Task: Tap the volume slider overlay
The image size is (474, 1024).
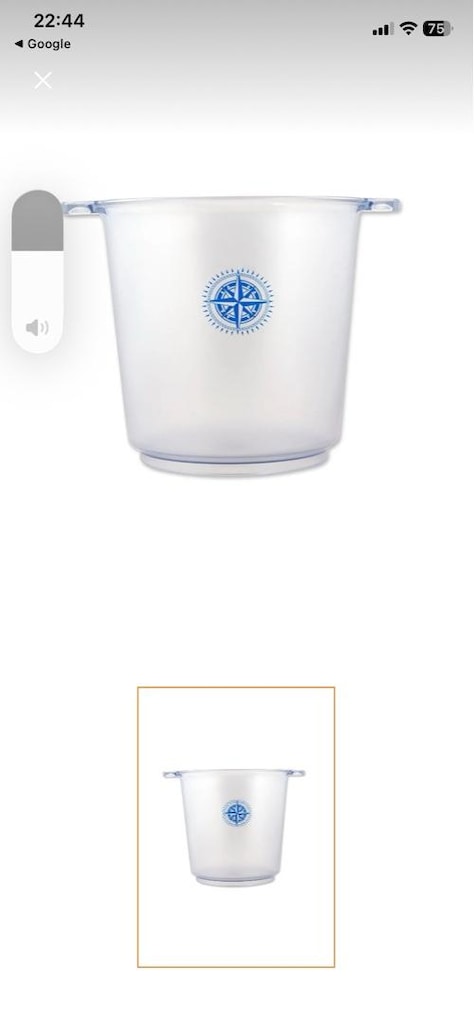Action: point(37,271)
